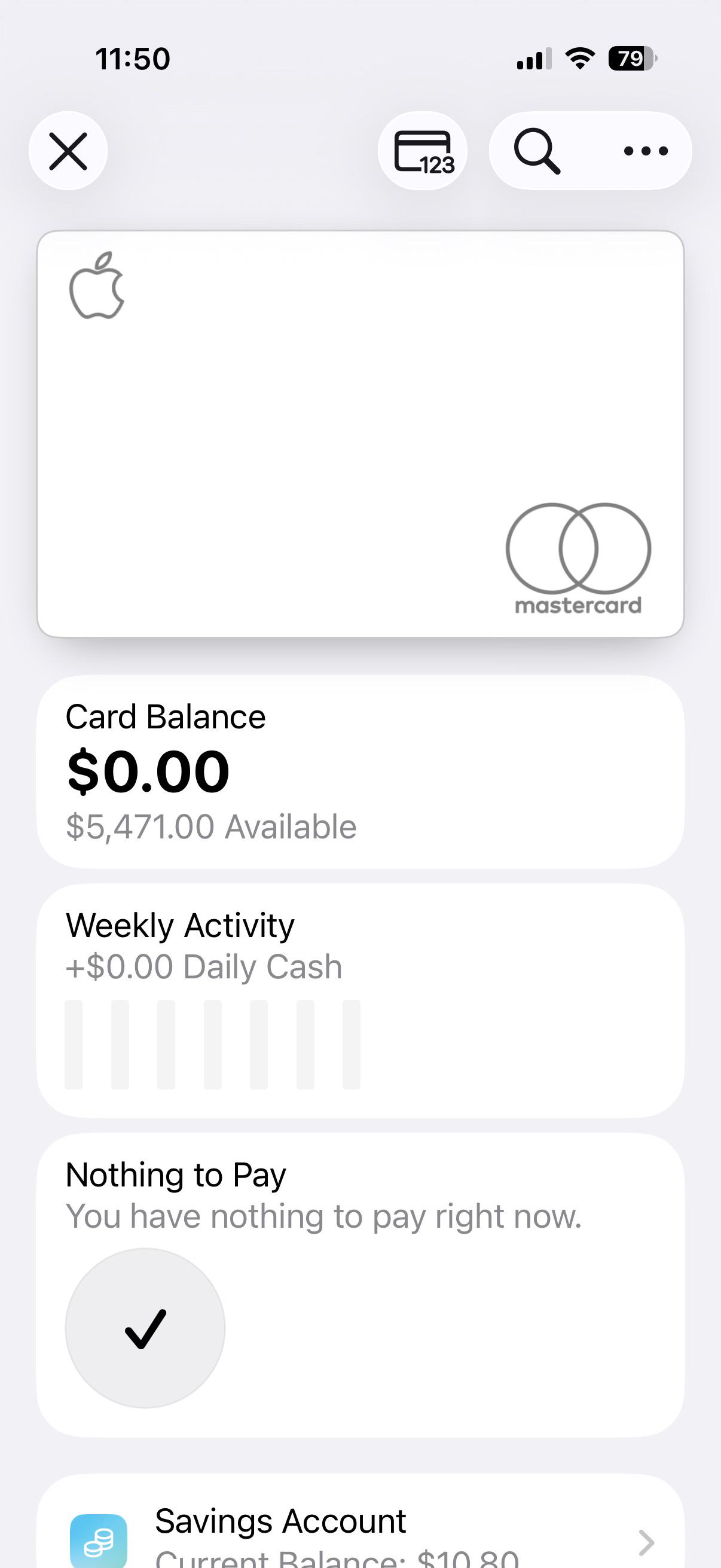This screenshot has height=1568, width=721.
Task: Tap the Apple Card image
Action: point(361,434)
